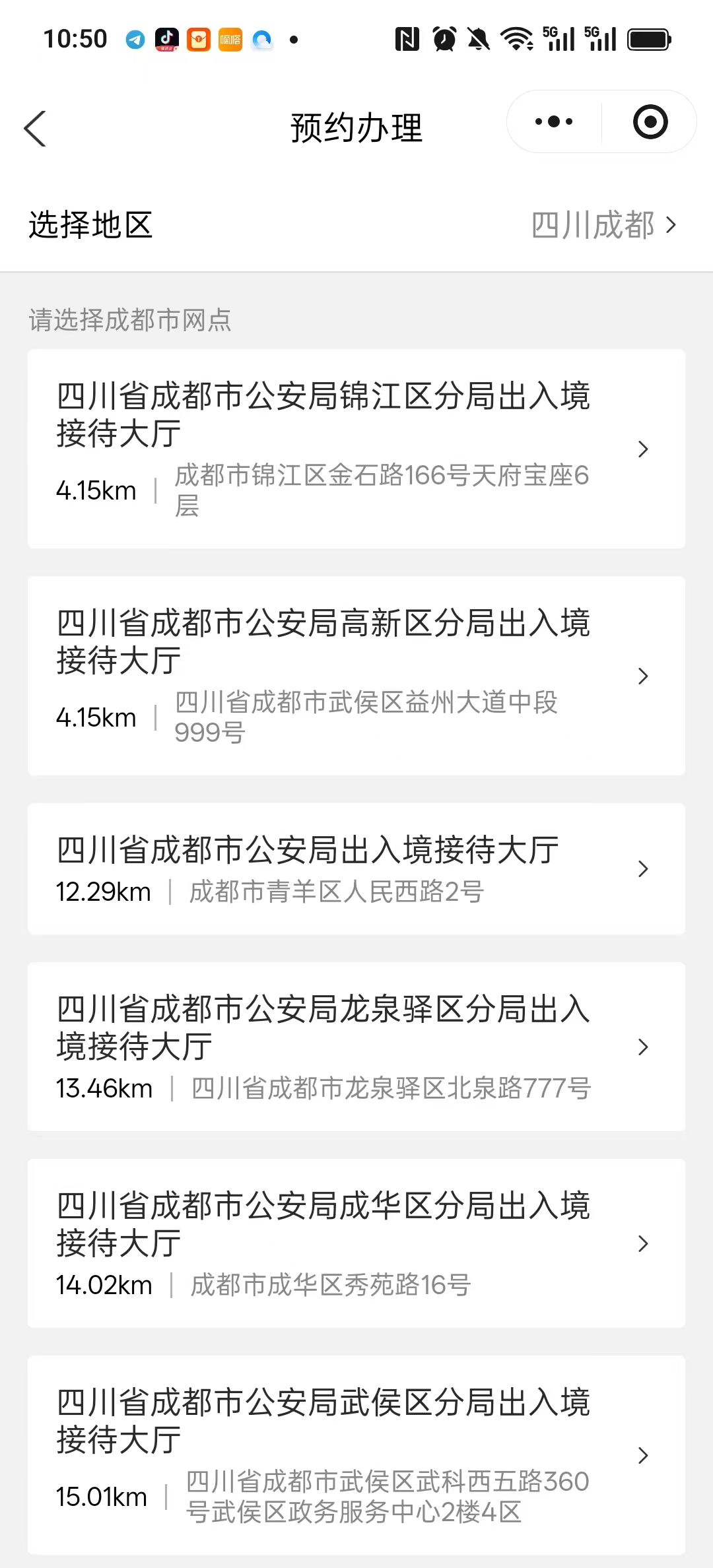Select 成华区分局出入境接待大厅
713x1568 pixels.
coord(356,1243)
